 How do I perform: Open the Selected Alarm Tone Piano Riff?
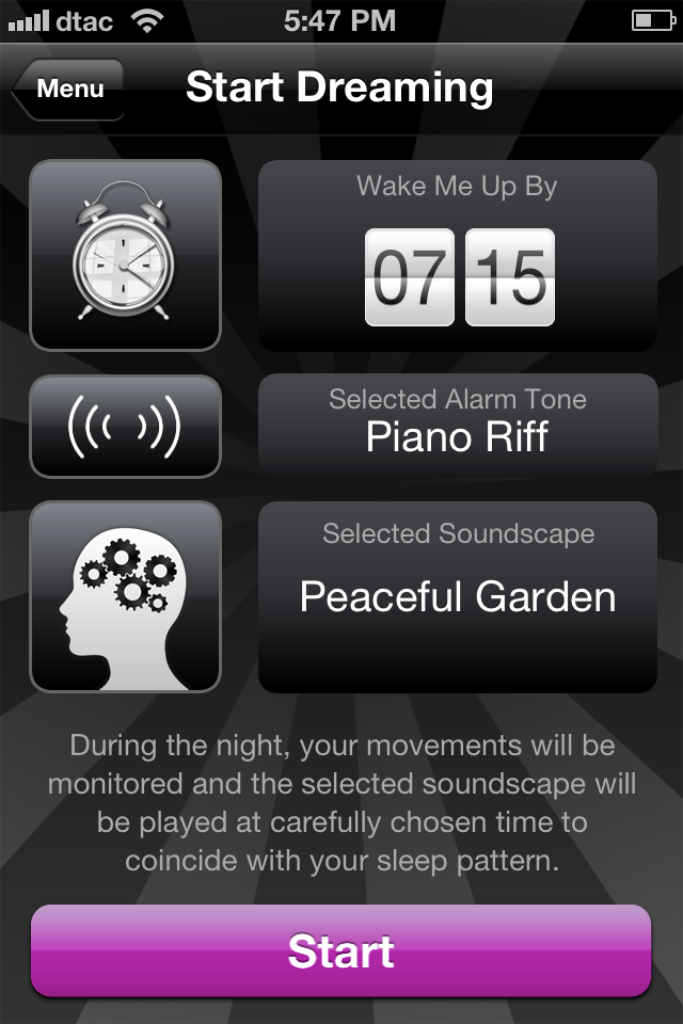[458, 424]
